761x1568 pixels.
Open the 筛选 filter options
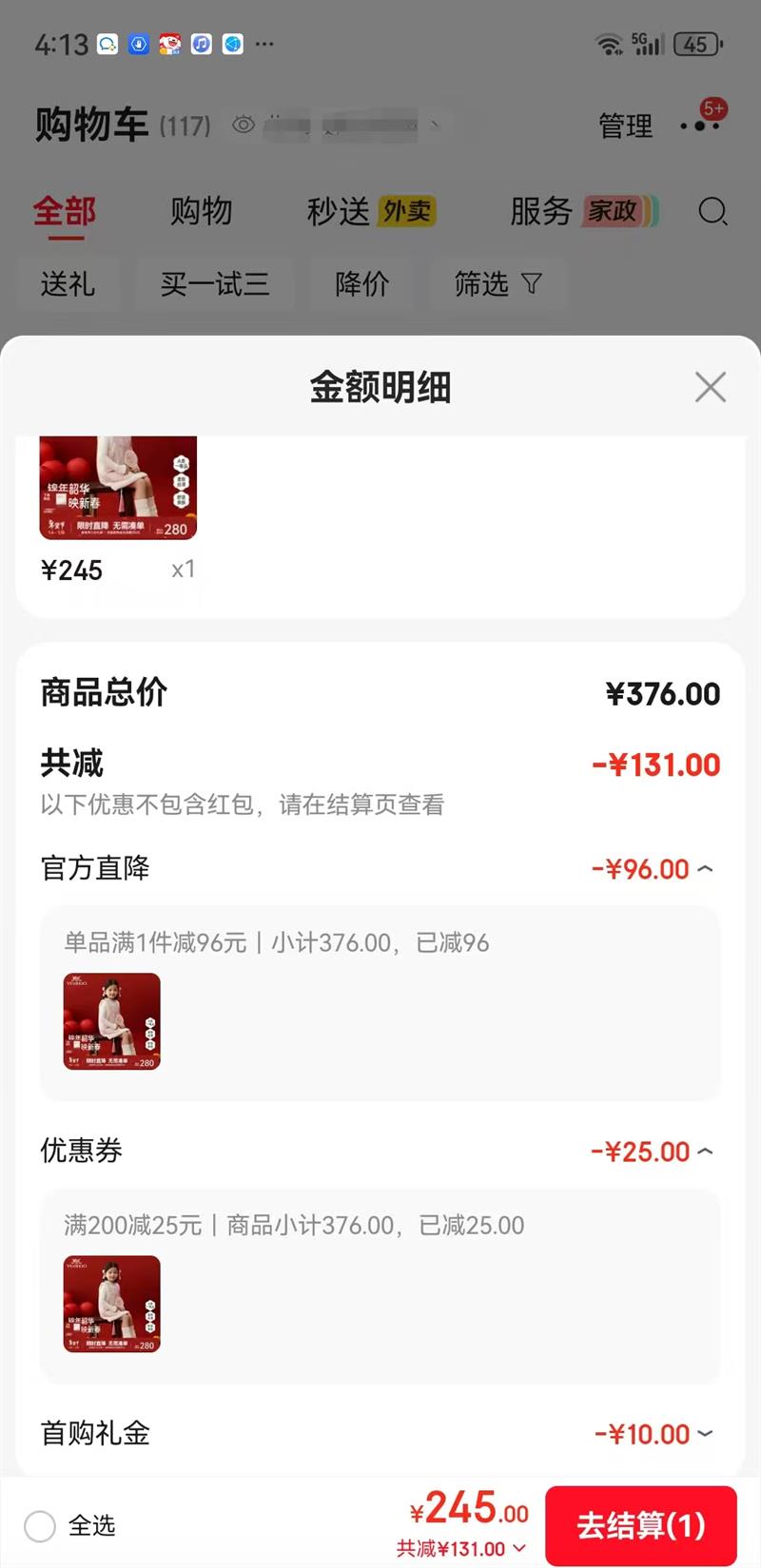498,283
